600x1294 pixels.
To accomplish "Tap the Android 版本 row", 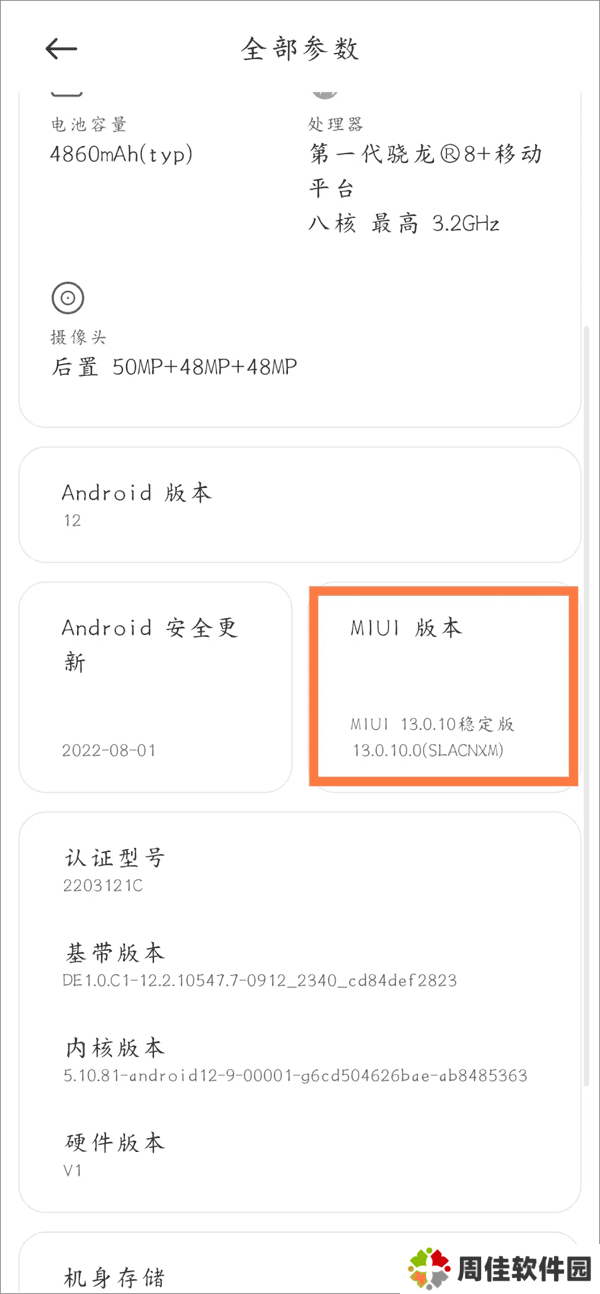I will tap(299, 505).
